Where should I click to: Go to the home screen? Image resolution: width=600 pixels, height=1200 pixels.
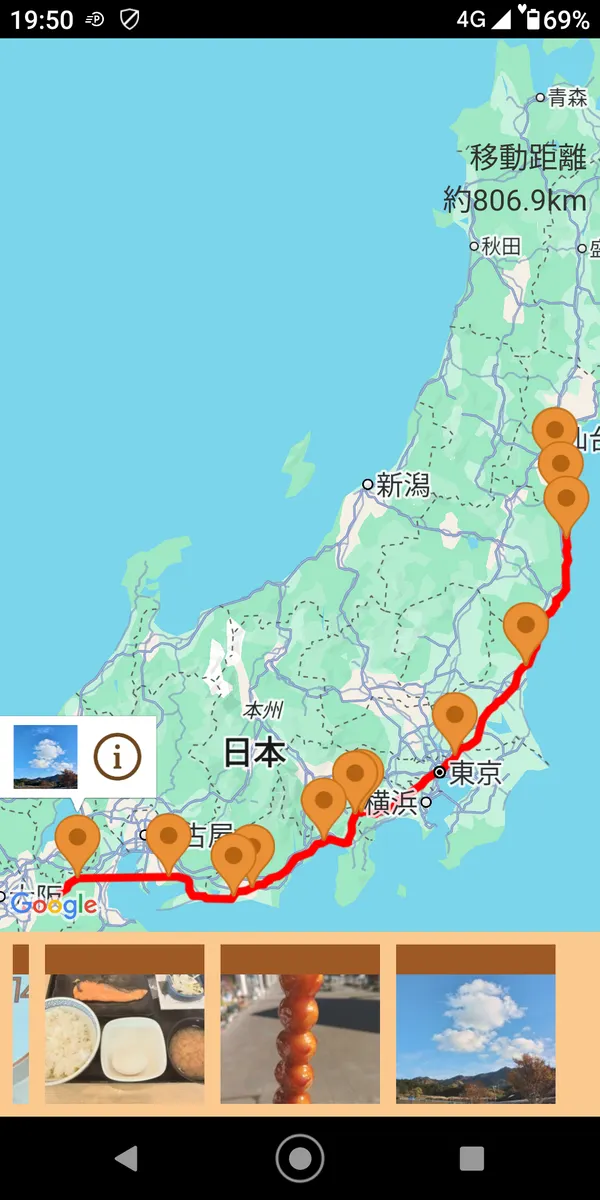300,1159
